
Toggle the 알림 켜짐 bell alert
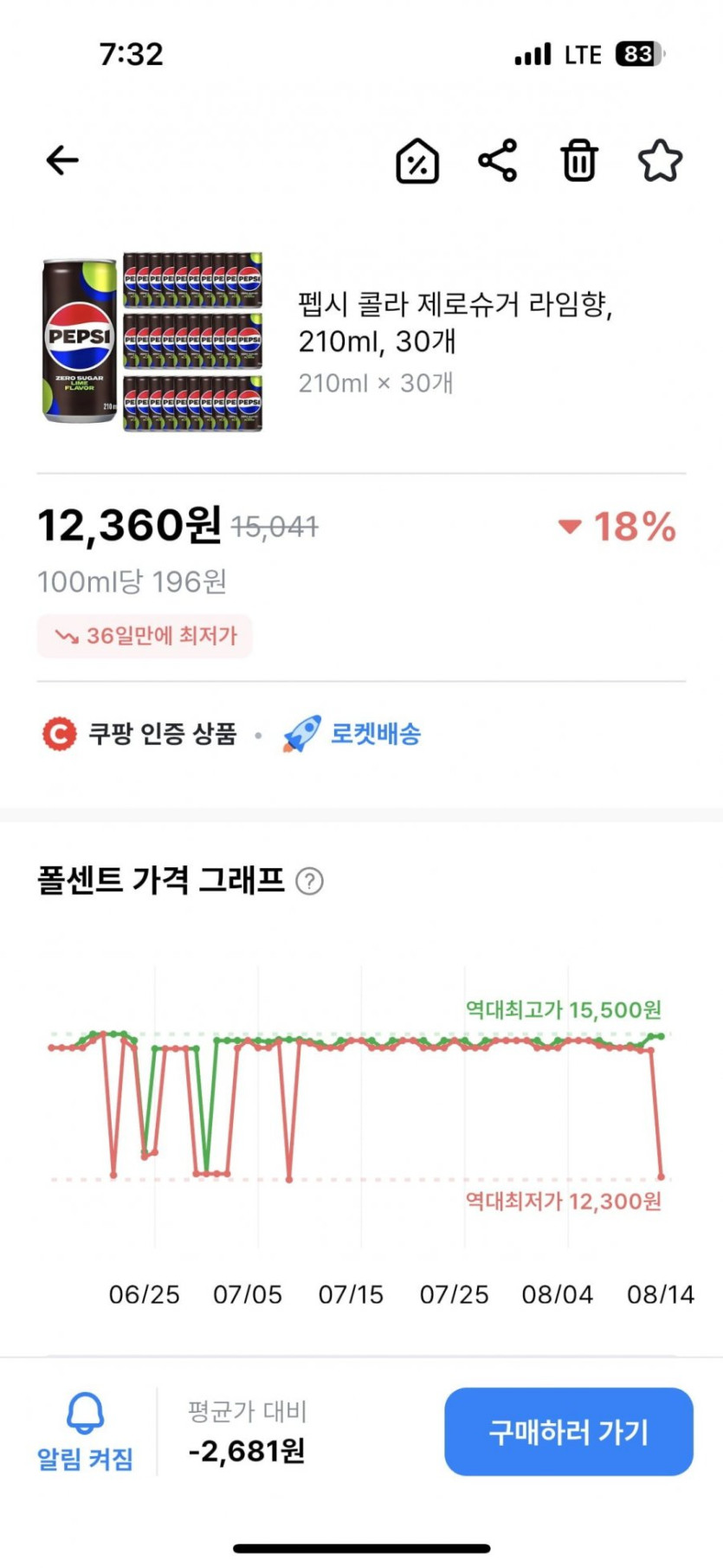(x=85, y=1431)
